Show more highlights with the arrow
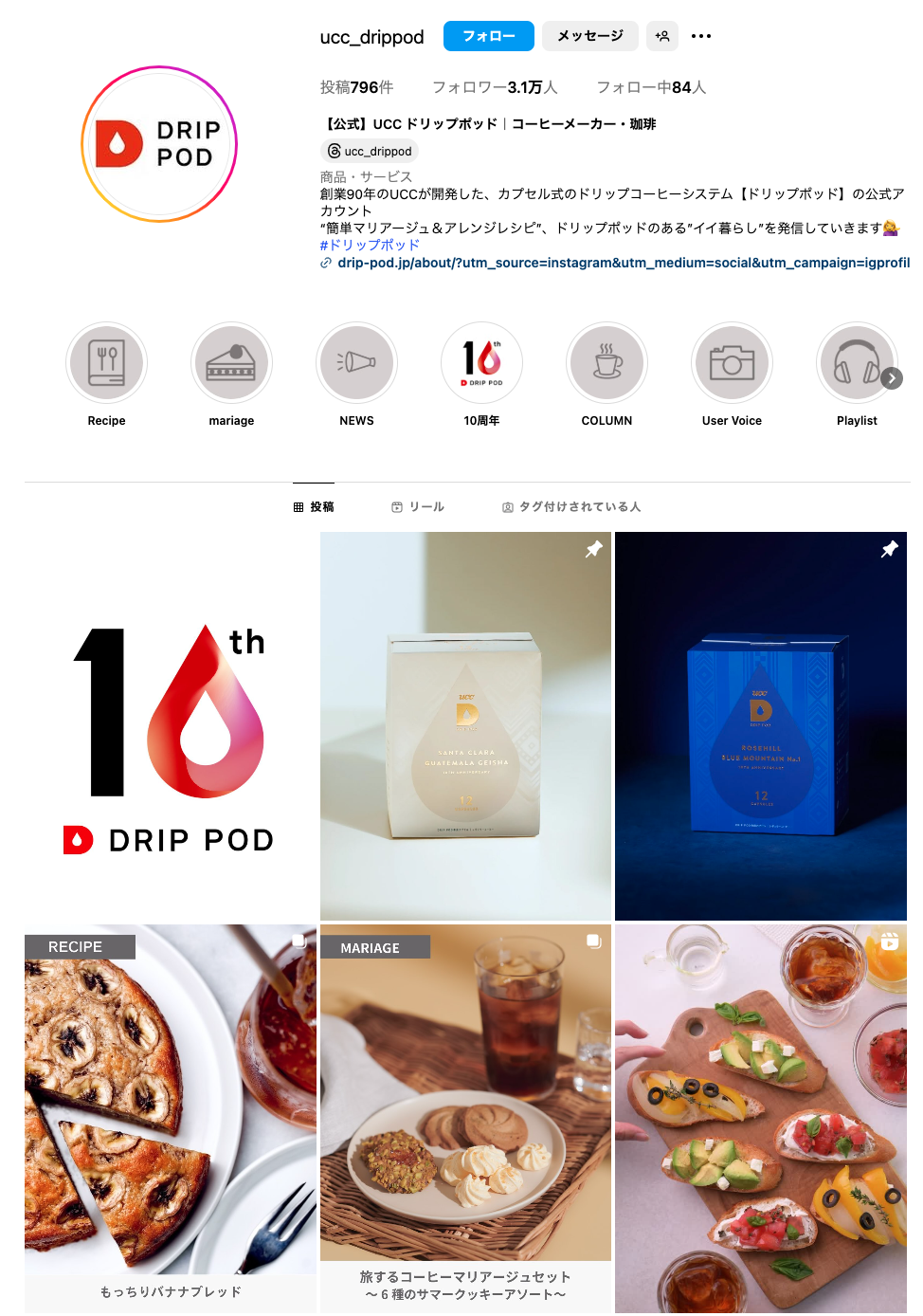This screenshot has height=1316, width=923. (x=891, y=378)
